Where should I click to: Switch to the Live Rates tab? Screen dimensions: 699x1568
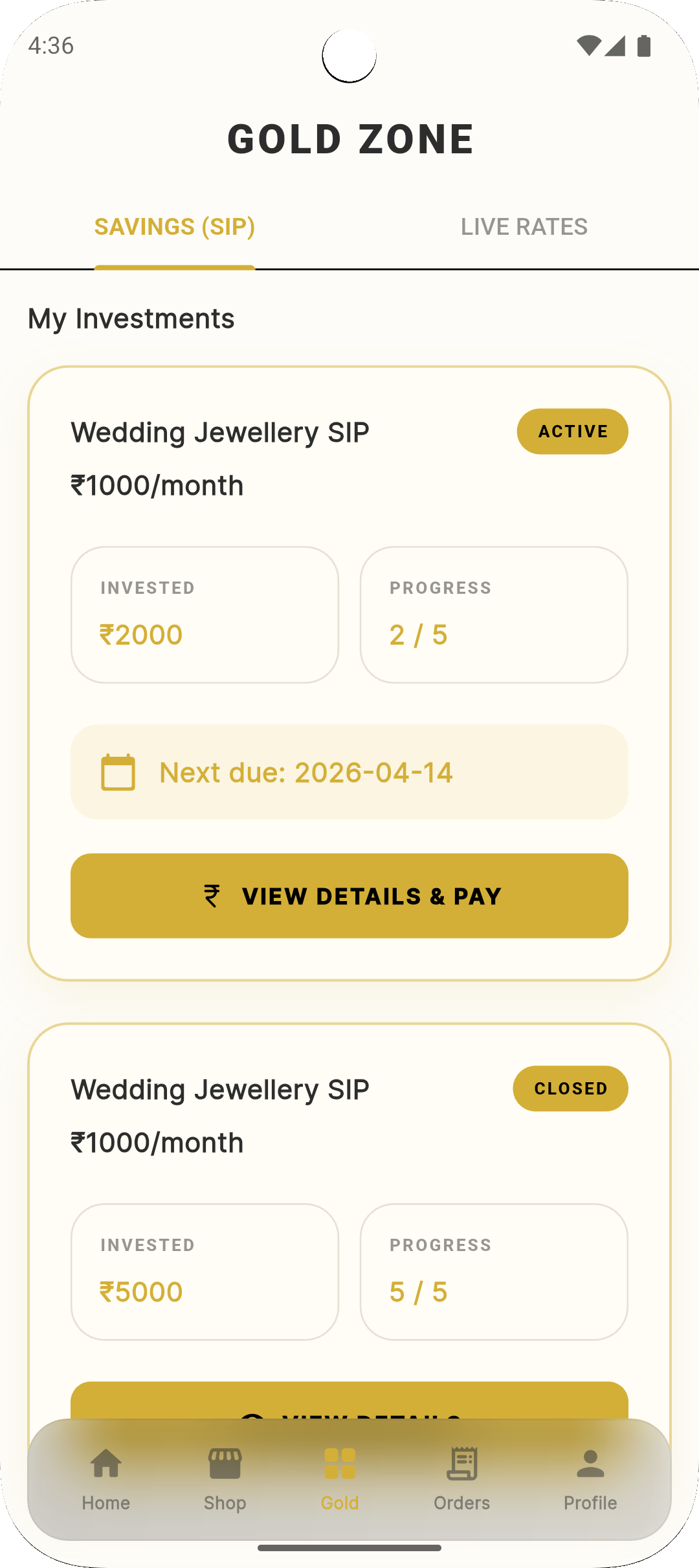pyautogui.click(x=524, y=227)
